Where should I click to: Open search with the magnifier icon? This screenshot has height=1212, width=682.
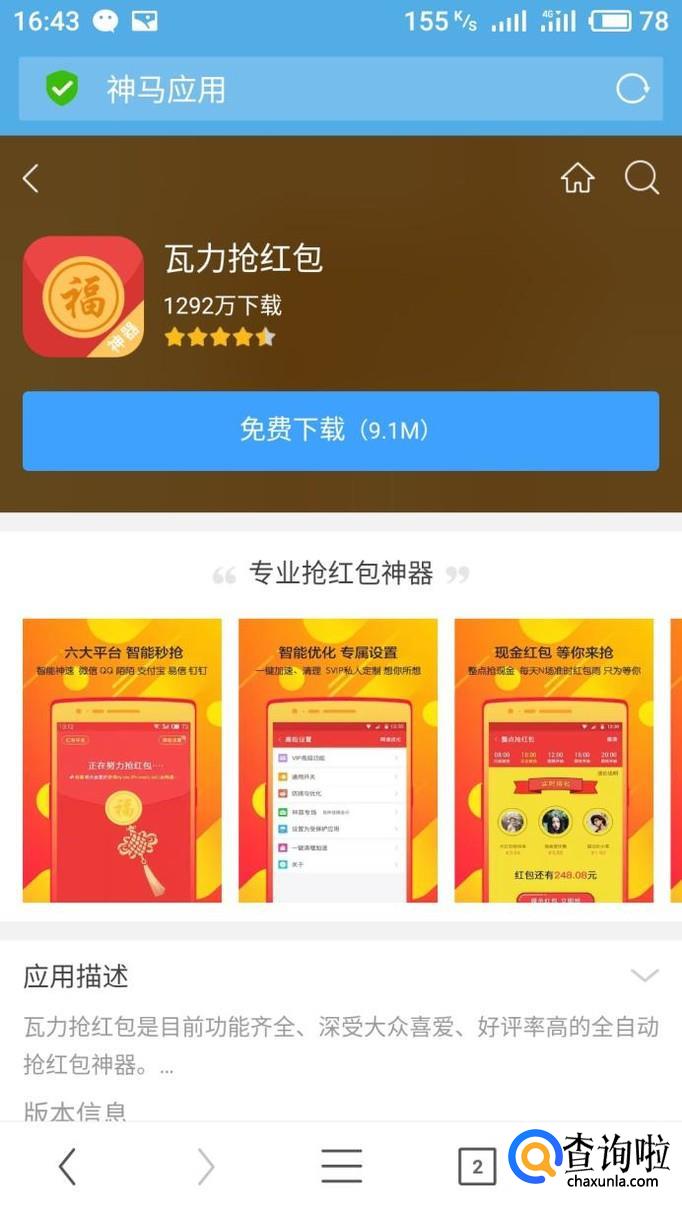(642, 179)
